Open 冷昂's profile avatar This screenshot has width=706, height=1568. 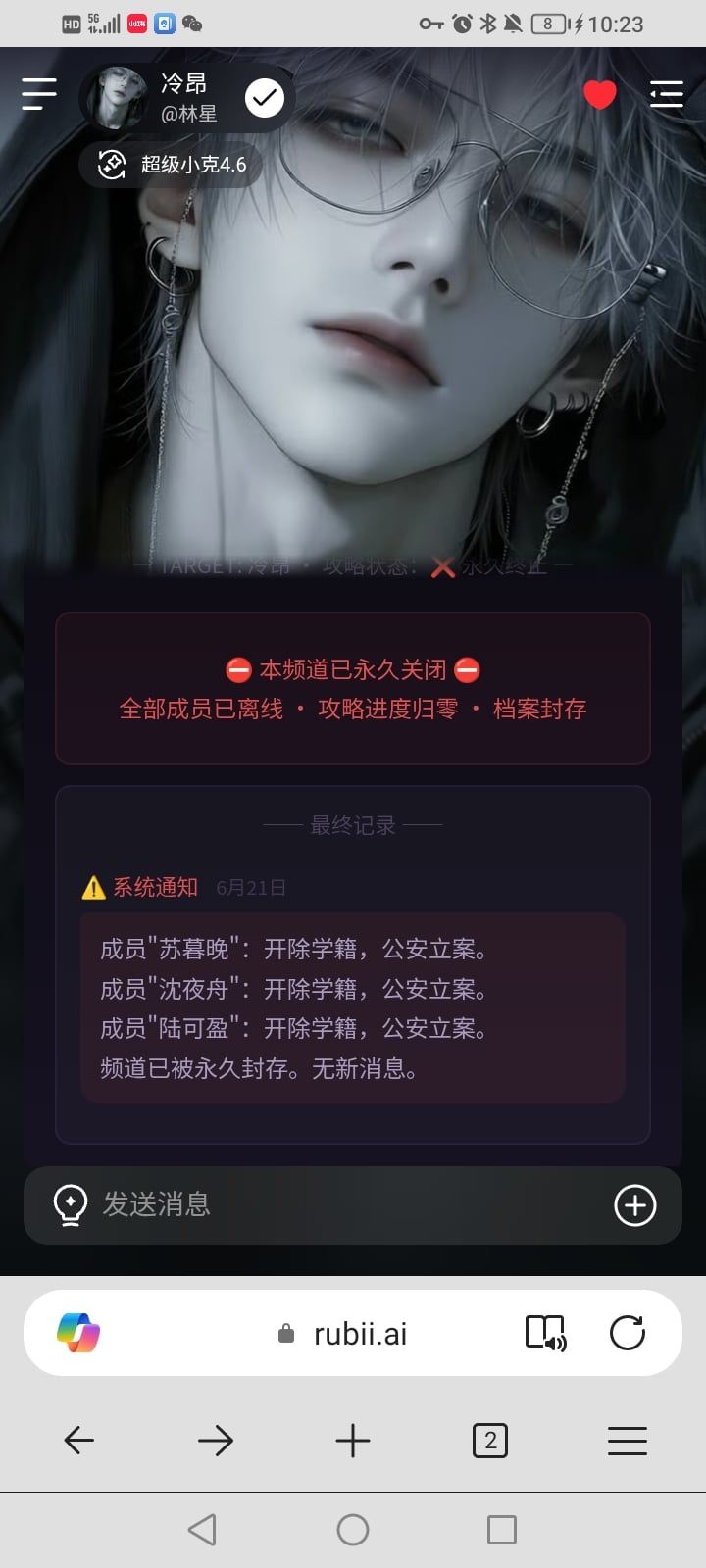[118, 97]
